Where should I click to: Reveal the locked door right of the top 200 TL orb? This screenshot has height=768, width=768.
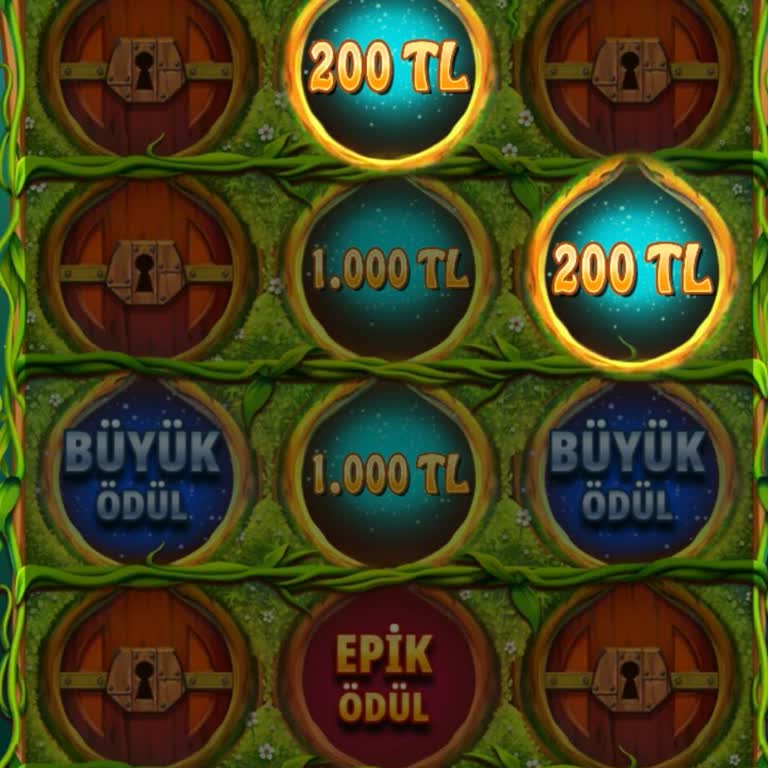click(630, 70)
